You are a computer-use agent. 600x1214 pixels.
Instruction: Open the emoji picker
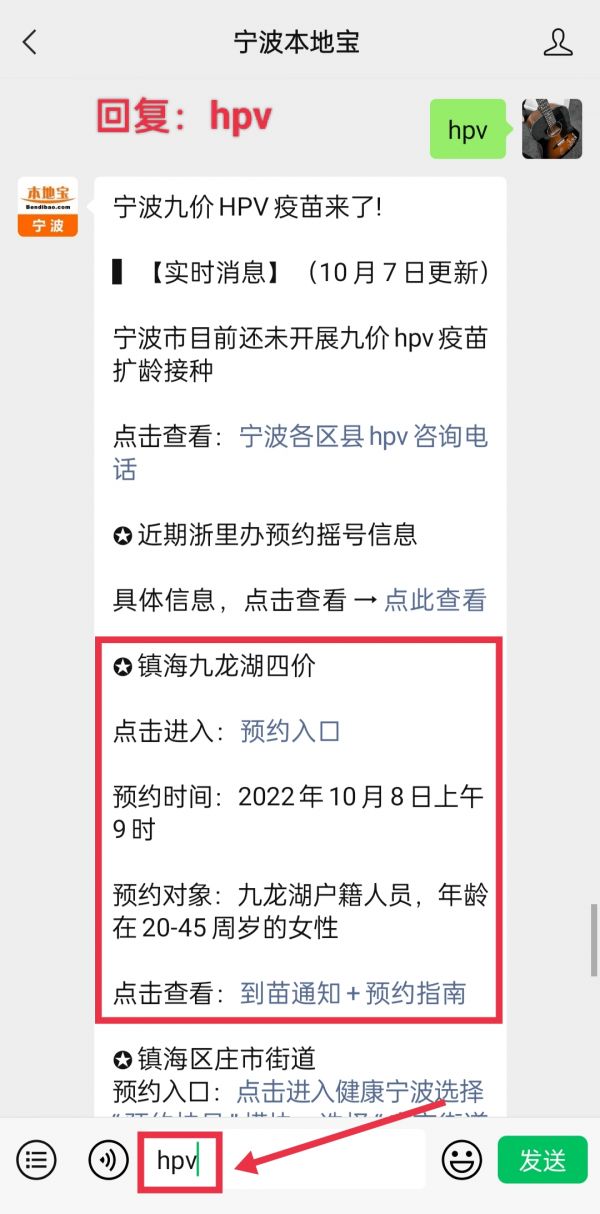pos(461,1160)
